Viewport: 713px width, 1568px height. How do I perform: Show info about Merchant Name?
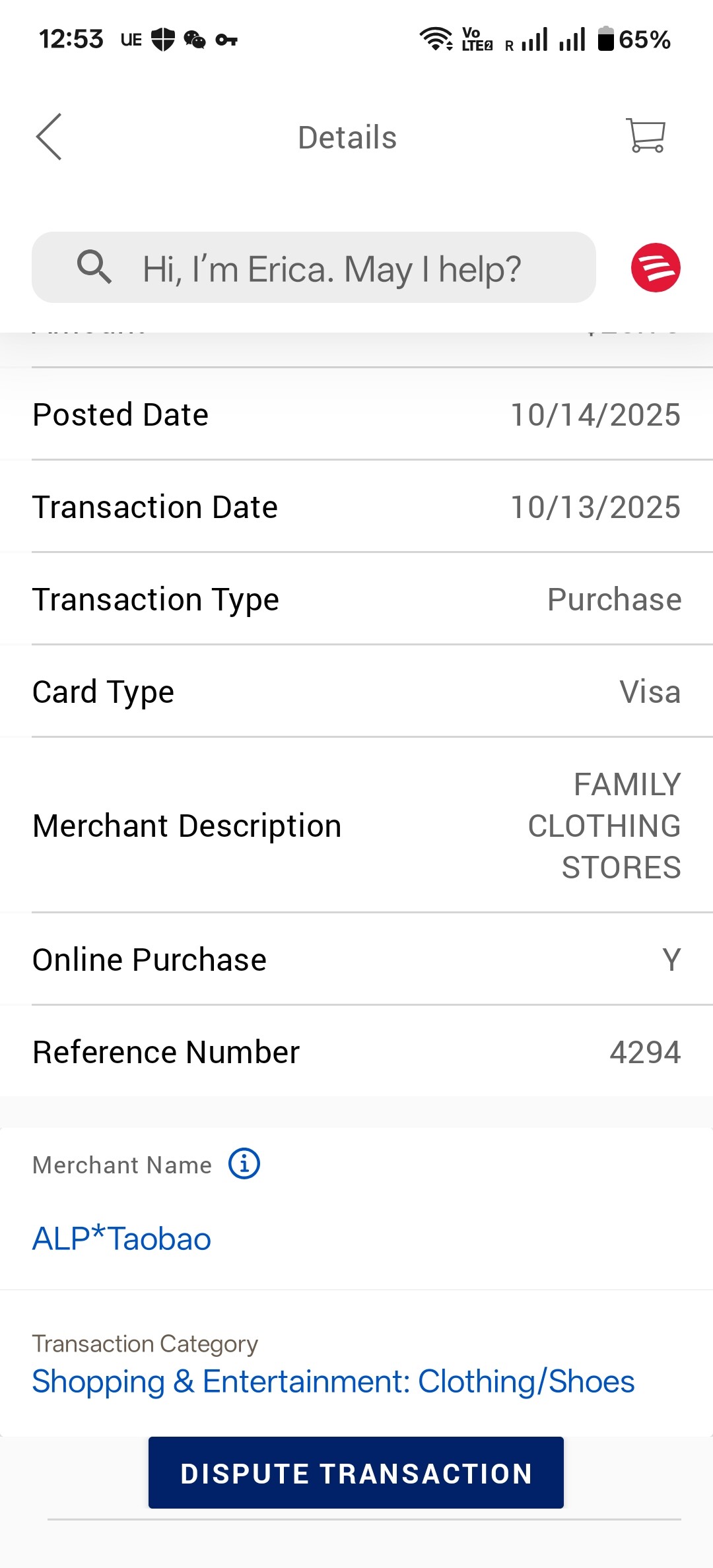pos(244,1163)
